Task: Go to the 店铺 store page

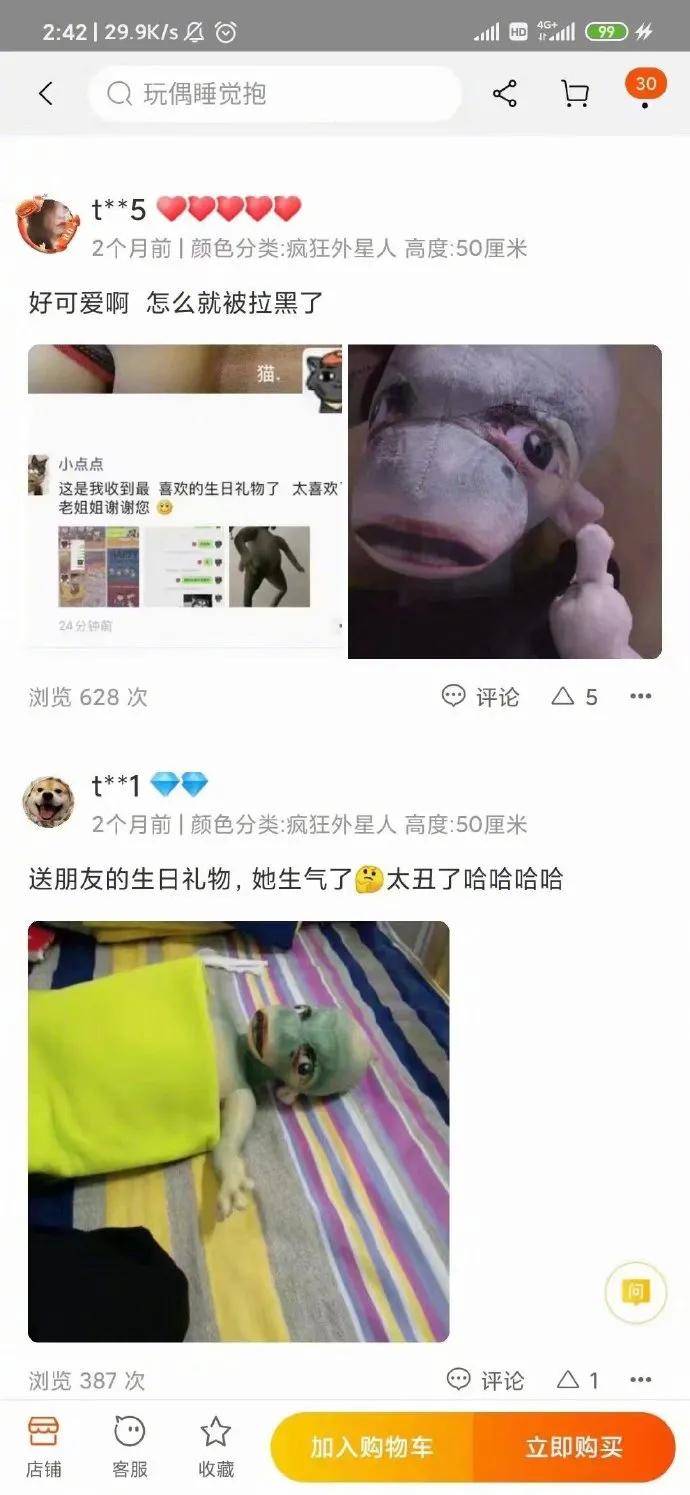Action: [43, 1445]
